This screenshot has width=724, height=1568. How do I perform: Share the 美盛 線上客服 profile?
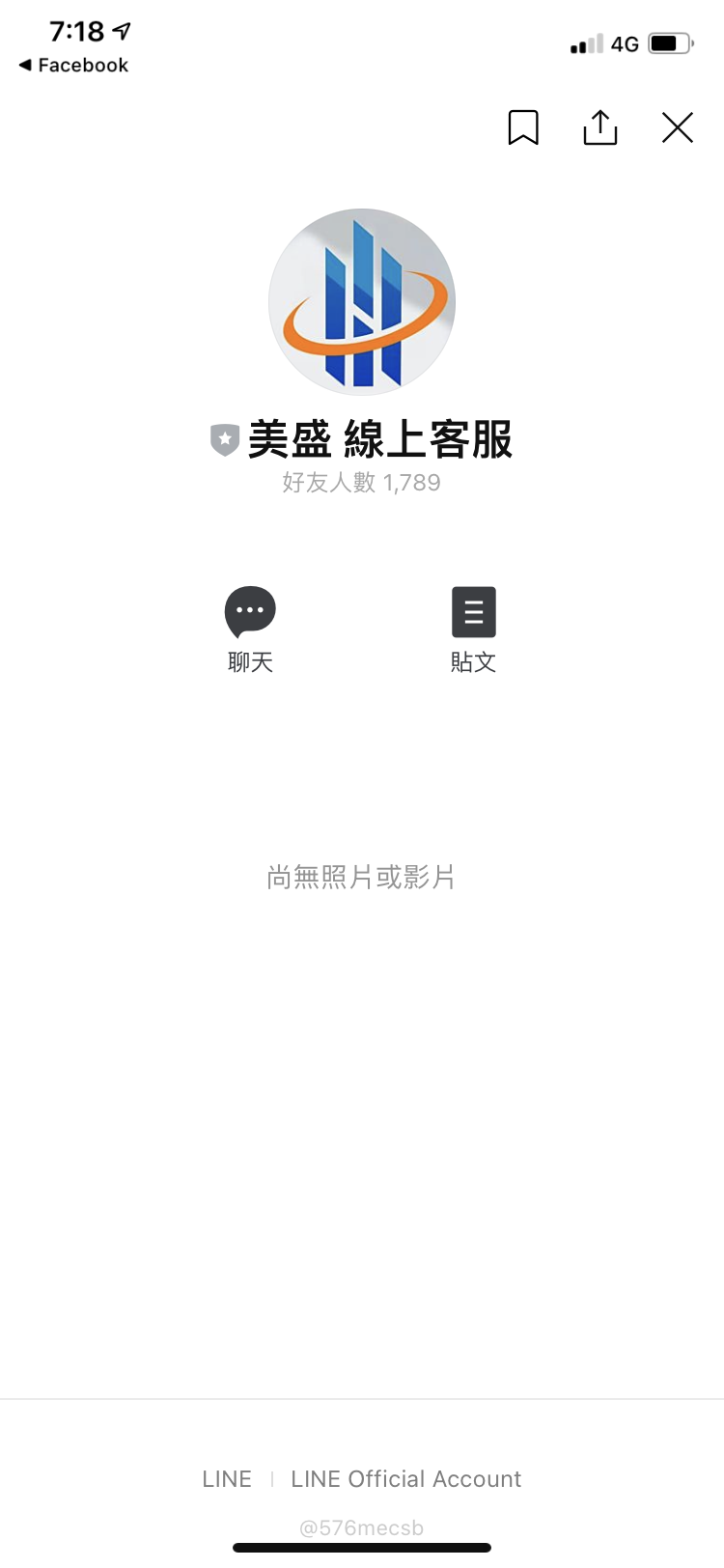(x=600, y=127)
